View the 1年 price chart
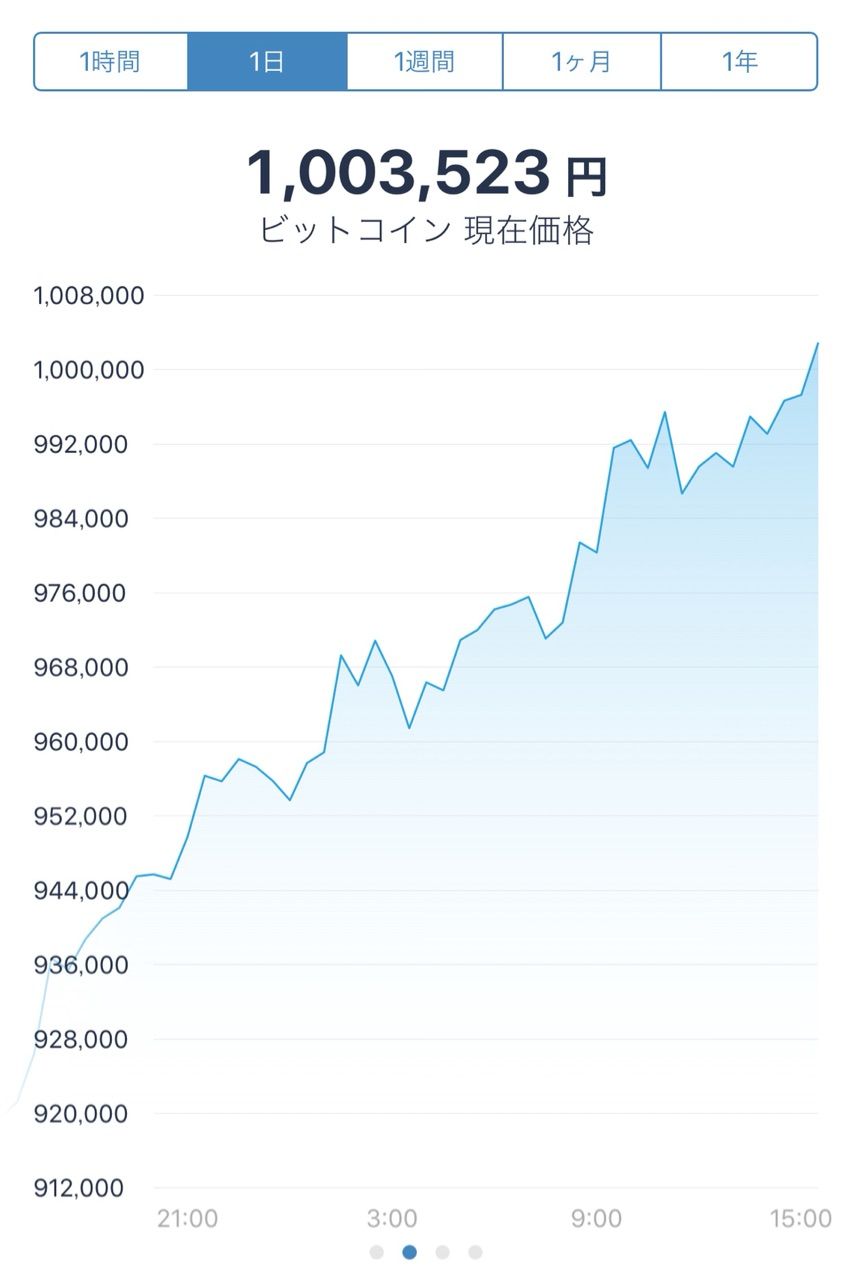 pos(740,60)
